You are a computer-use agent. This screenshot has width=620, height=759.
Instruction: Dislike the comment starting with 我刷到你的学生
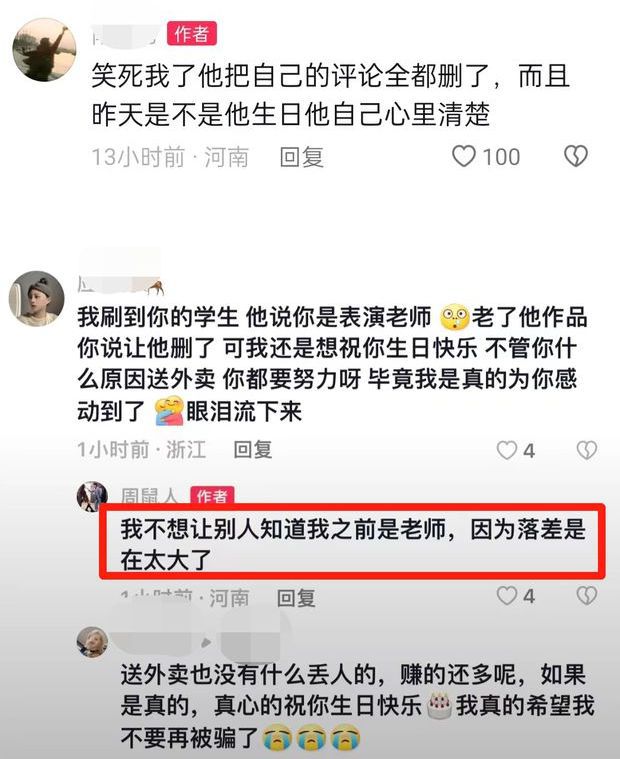pos(586,450)
